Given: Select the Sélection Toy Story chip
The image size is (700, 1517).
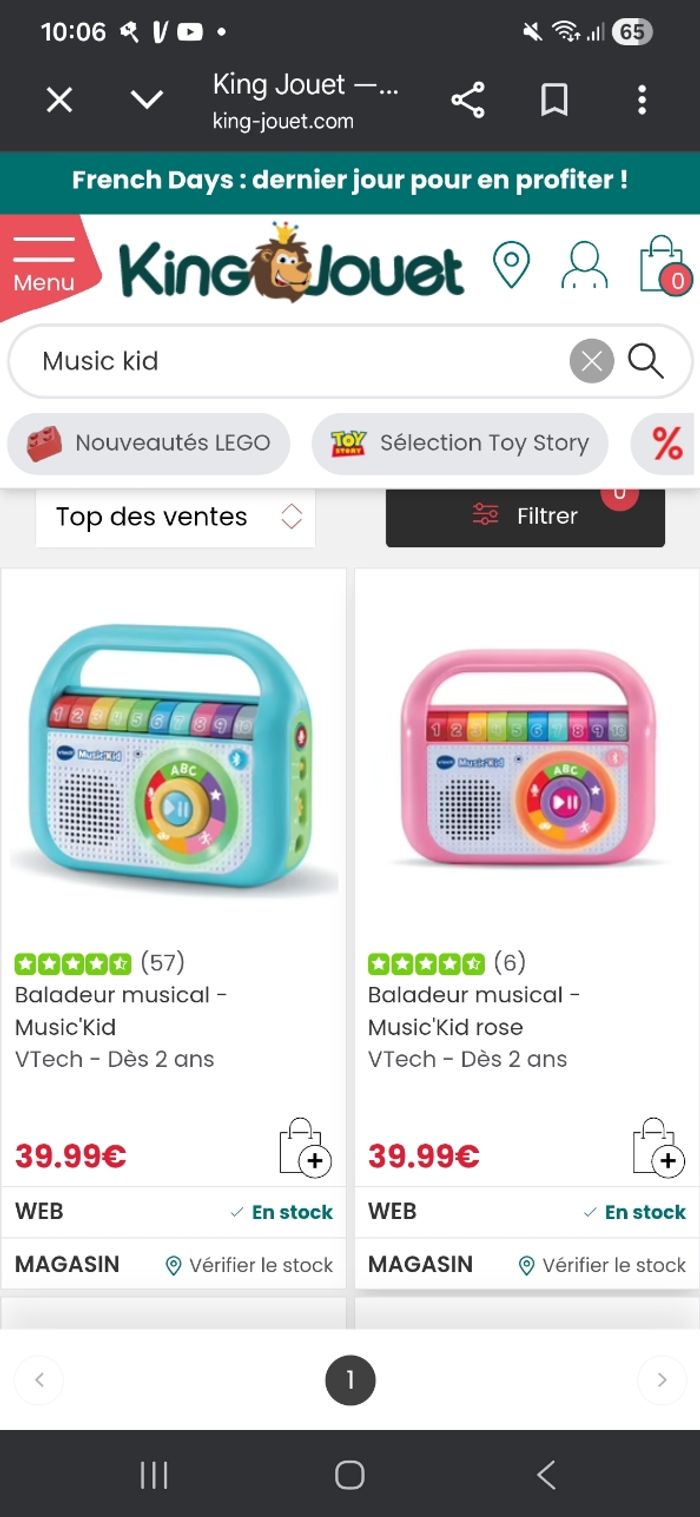Looking at the screenshot, I should point(460,443).
